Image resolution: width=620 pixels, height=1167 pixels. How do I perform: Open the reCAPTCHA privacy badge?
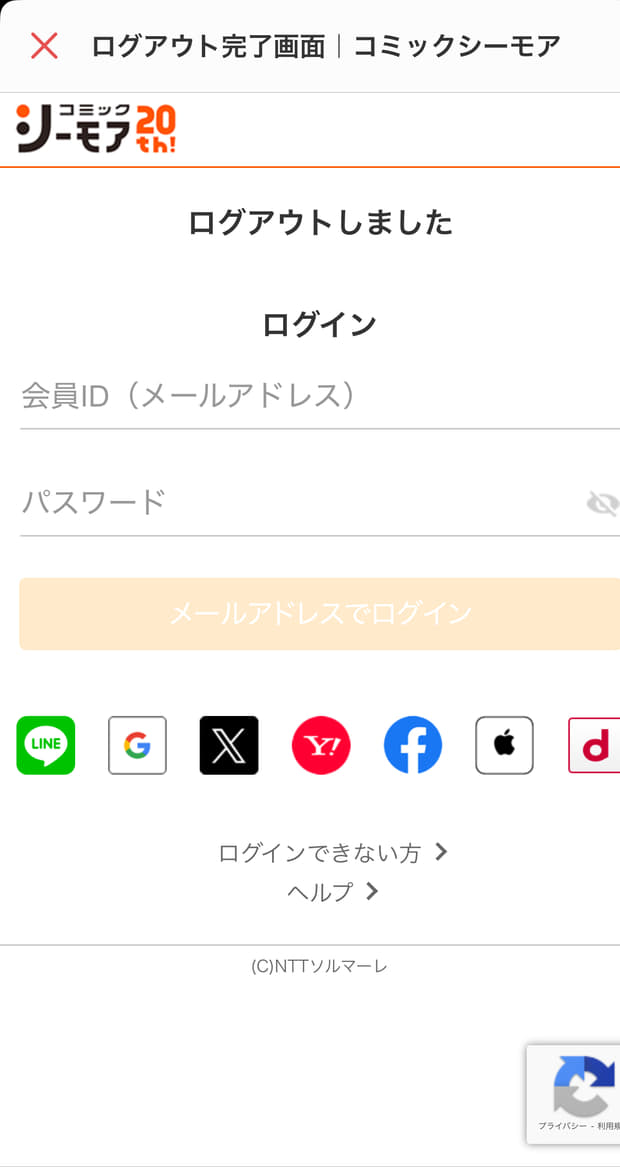pyautogui.click(x=573, y=1094)
